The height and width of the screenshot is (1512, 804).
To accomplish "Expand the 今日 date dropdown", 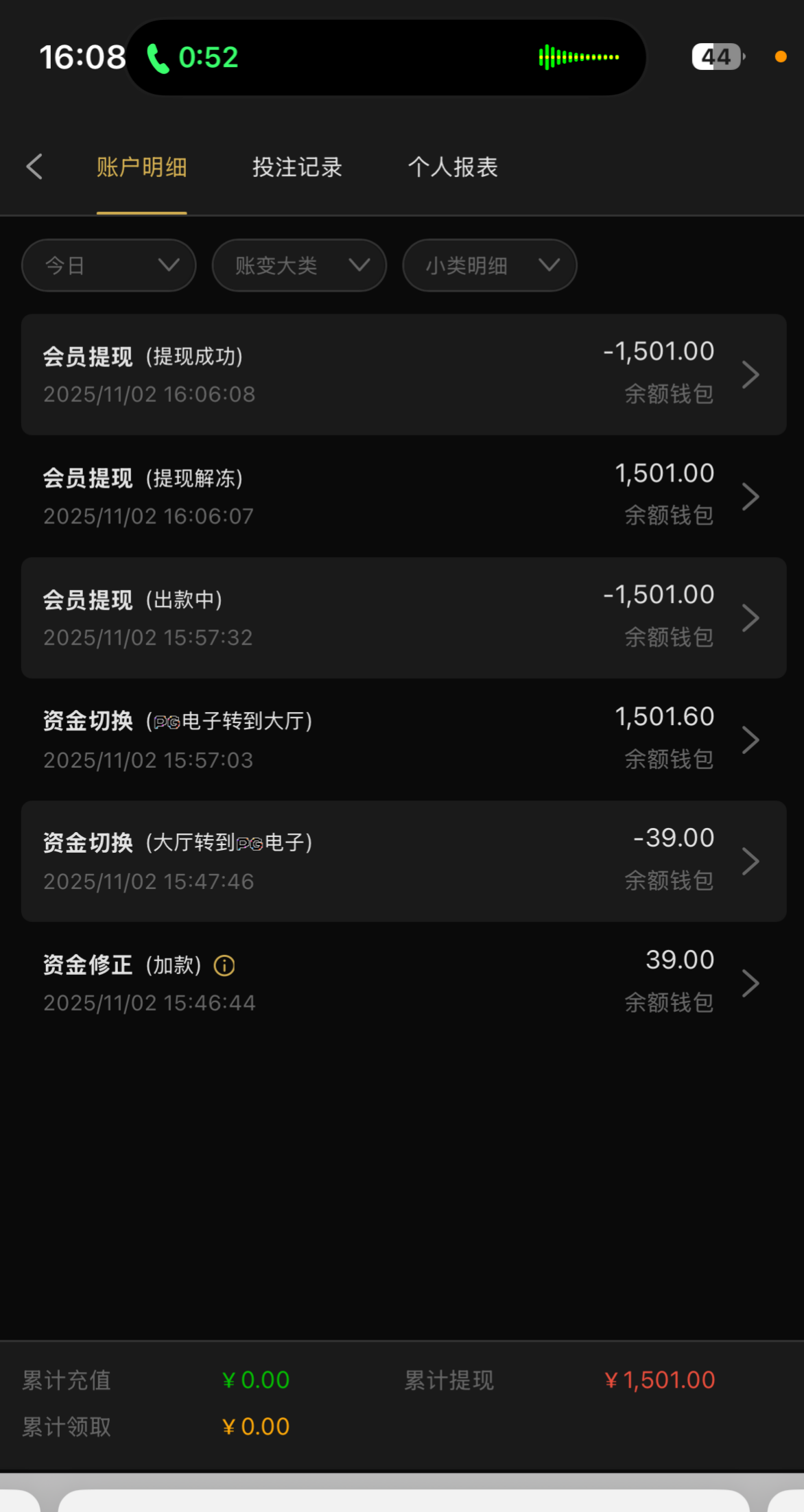I will coord(109,265).
